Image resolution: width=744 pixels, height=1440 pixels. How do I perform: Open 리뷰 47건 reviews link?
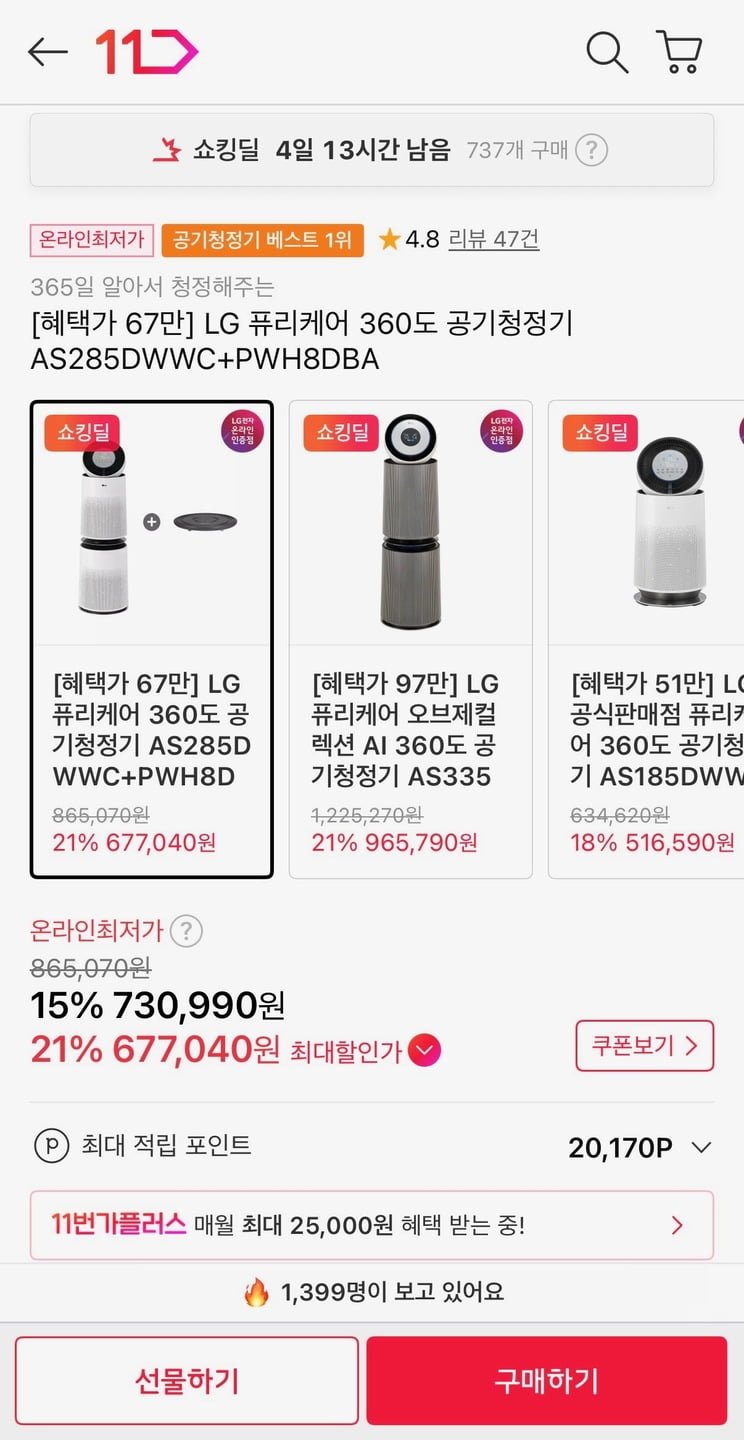(493, 239)
